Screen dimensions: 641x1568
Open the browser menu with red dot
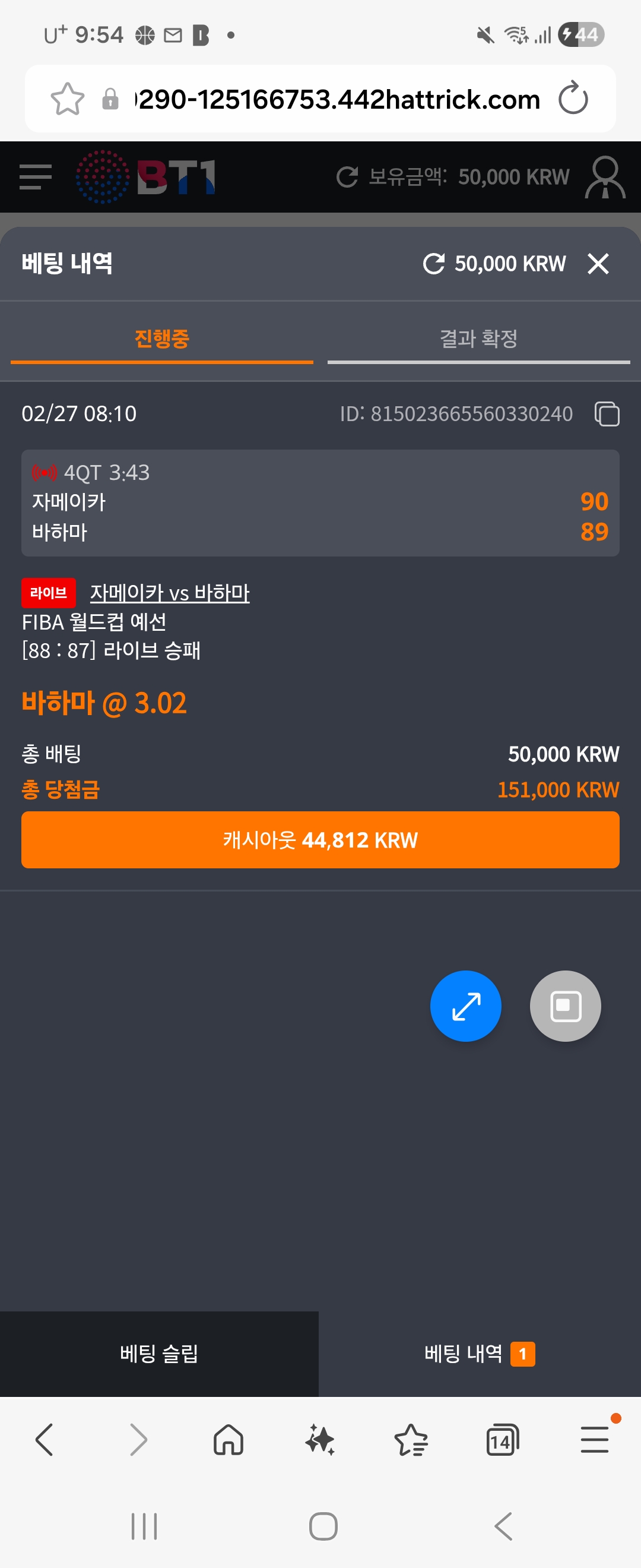(594, 1440)
